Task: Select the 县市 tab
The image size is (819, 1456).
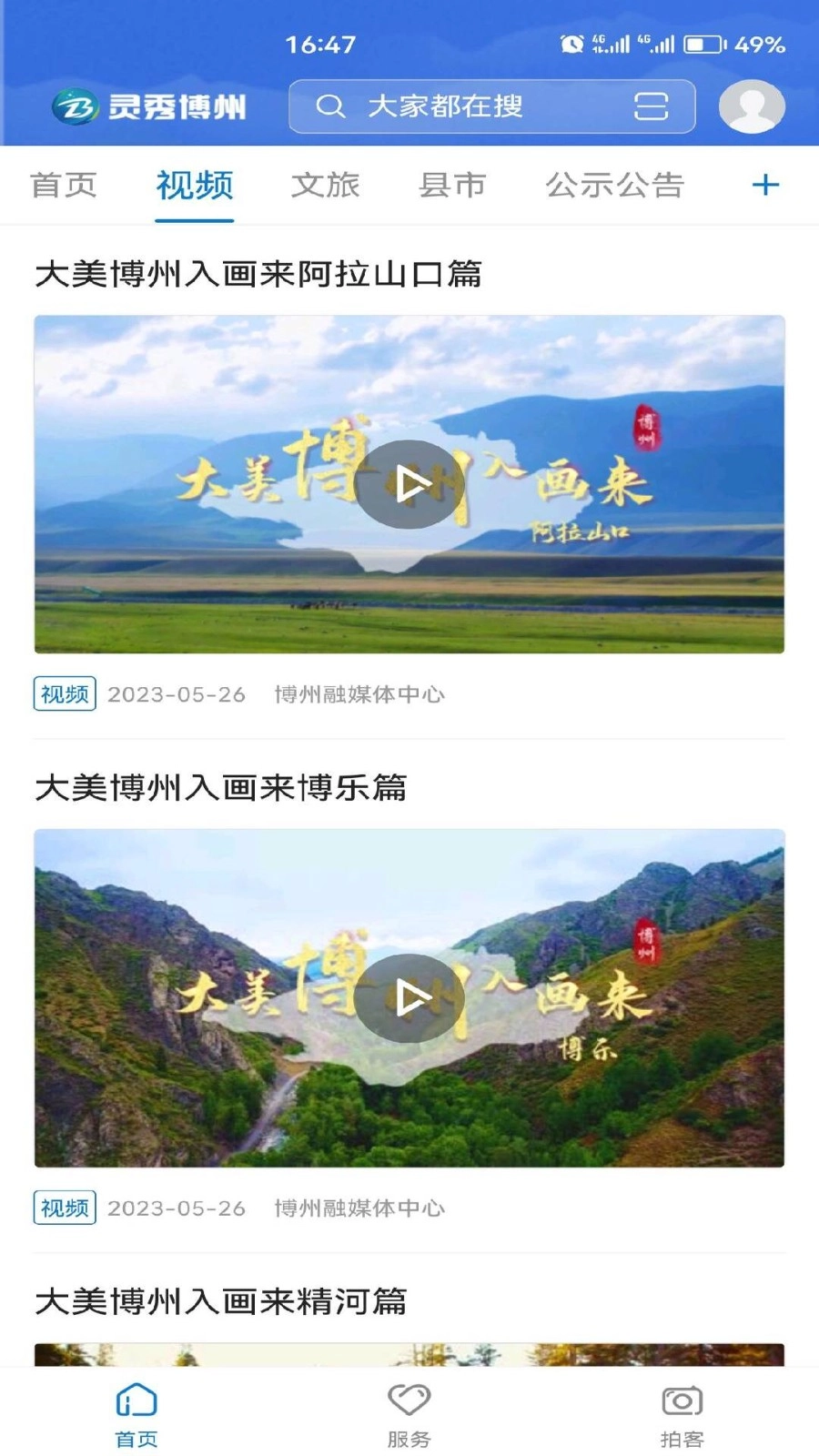Action: (x=453, y=186)
